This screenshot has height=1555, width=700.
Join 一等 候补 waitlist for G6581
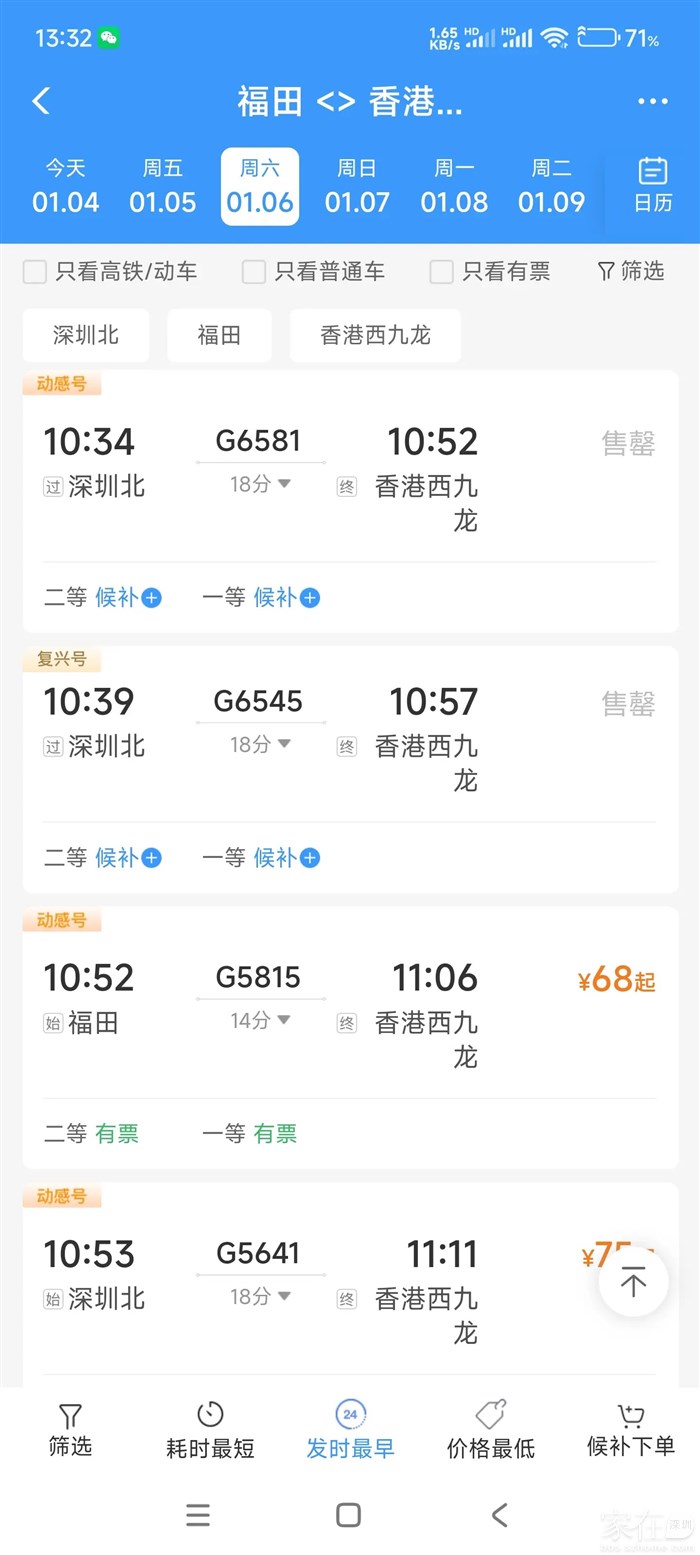coord(285,598)
